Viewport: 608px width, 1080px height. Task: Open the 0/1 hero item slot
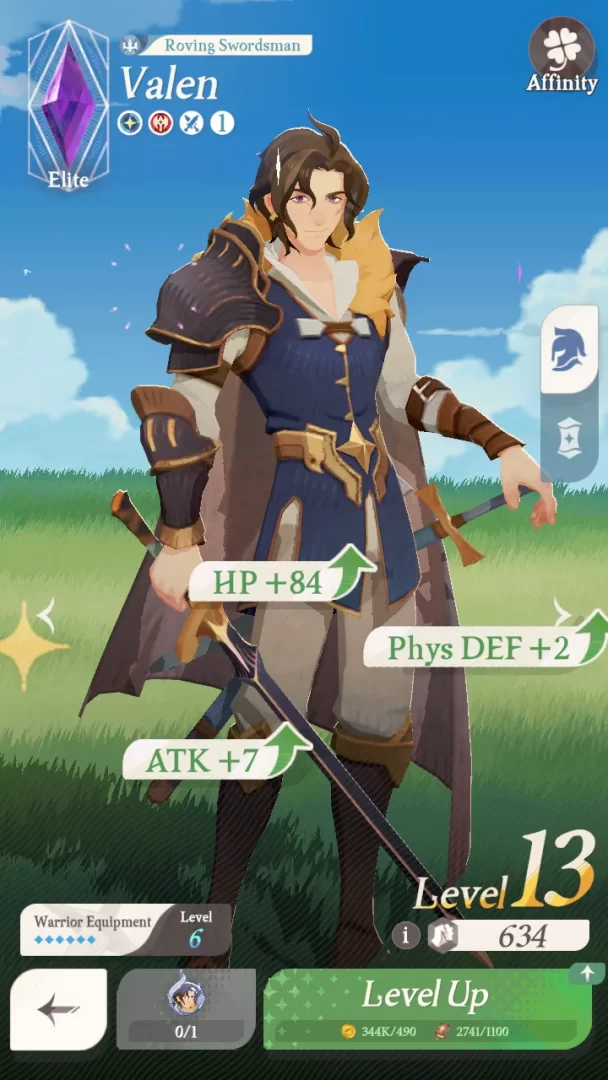[186, 1008]
